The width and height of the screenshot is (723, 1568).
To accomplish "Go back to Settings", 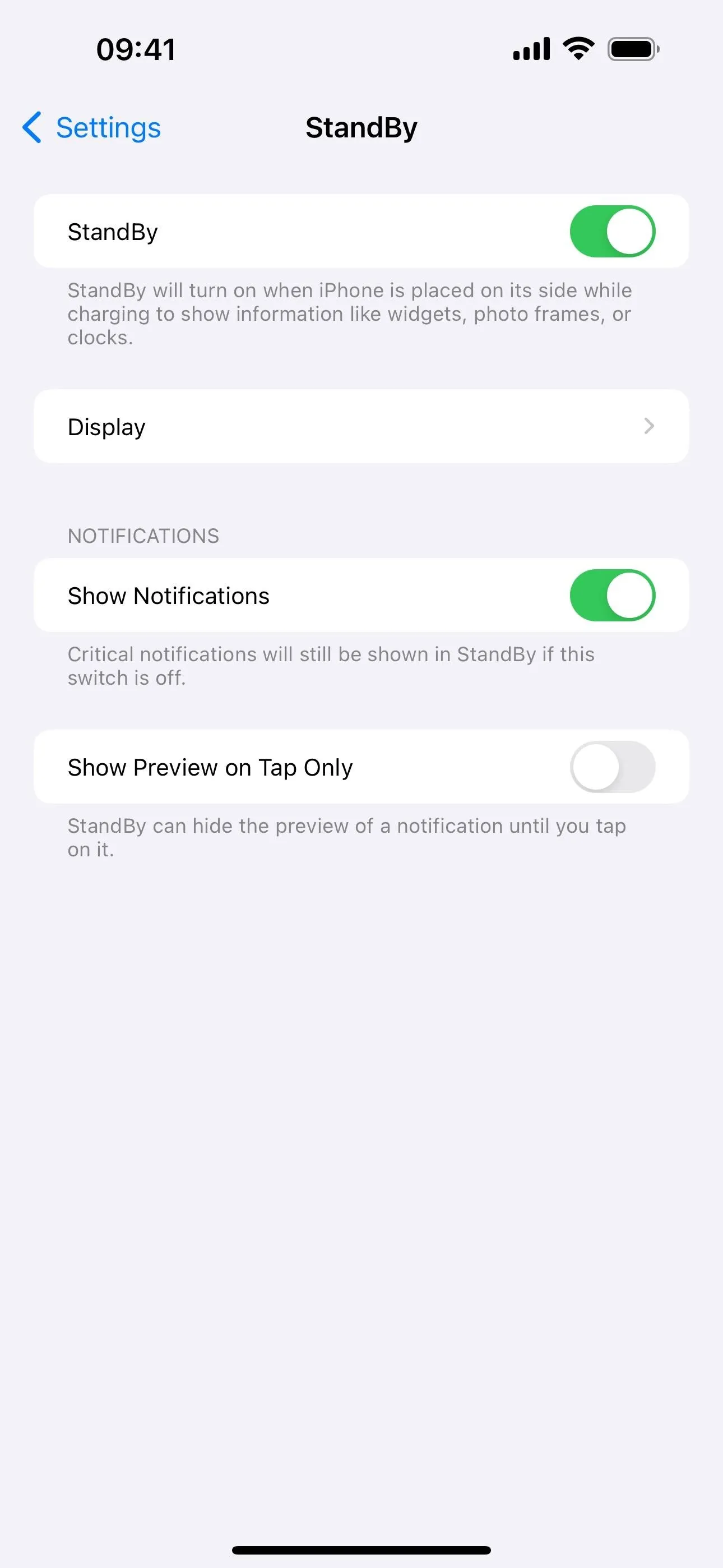I will (x=91, y=128).
